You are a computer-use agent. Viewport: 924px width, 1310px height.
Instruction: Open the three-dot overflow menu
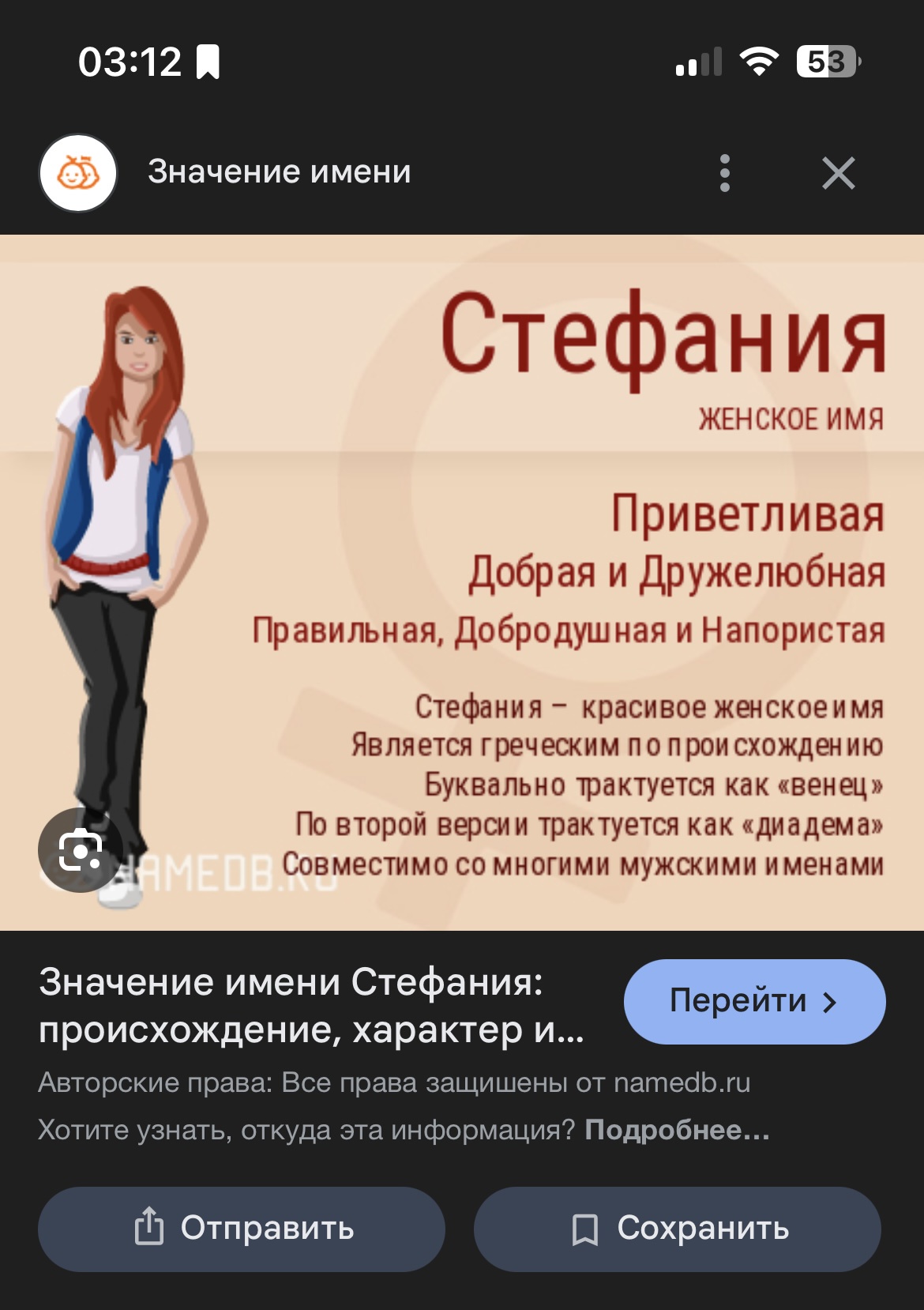point(724,173)
